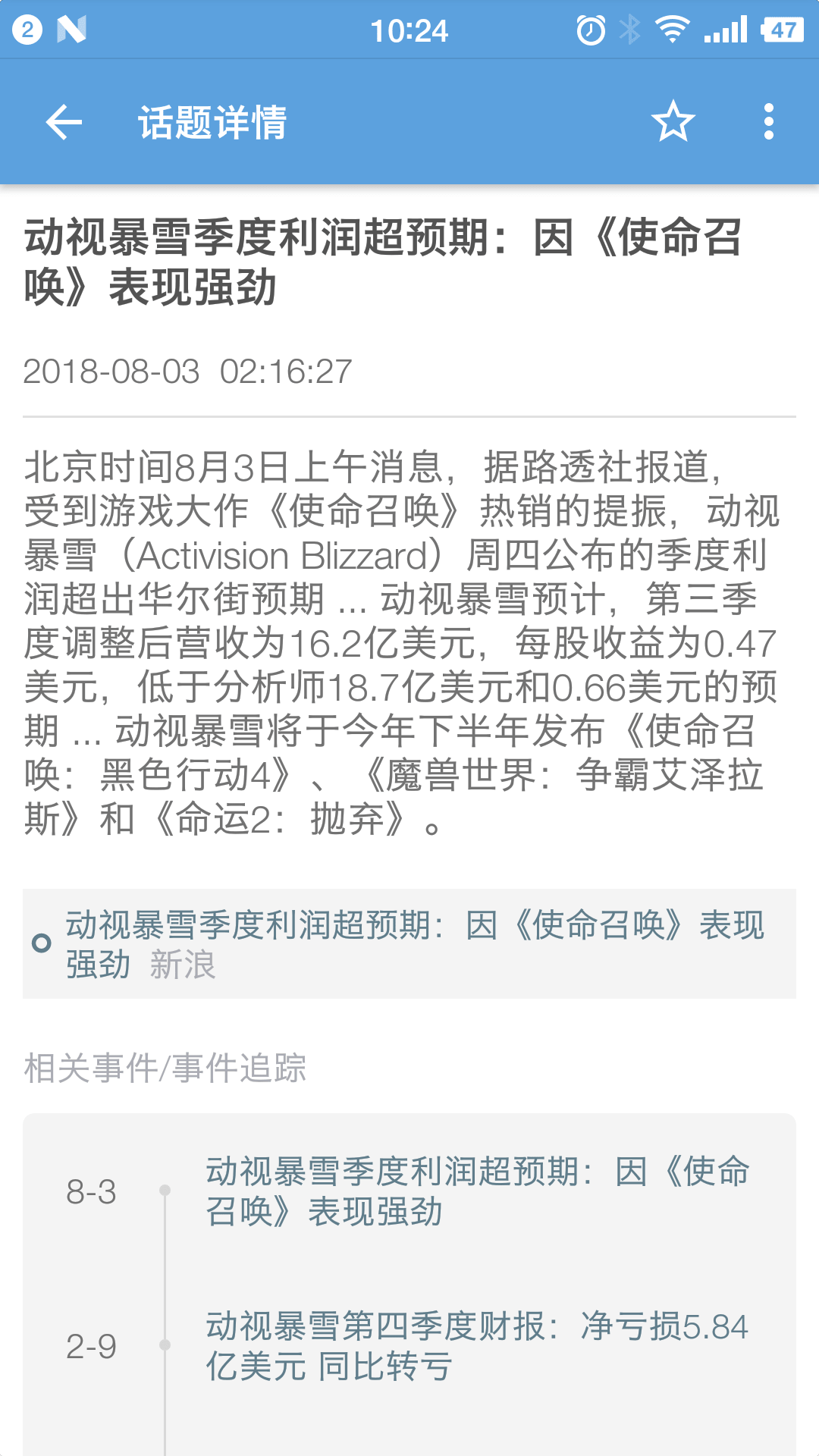Tap the alarm clock status icon
The image size is (819, 1456).
590,29
